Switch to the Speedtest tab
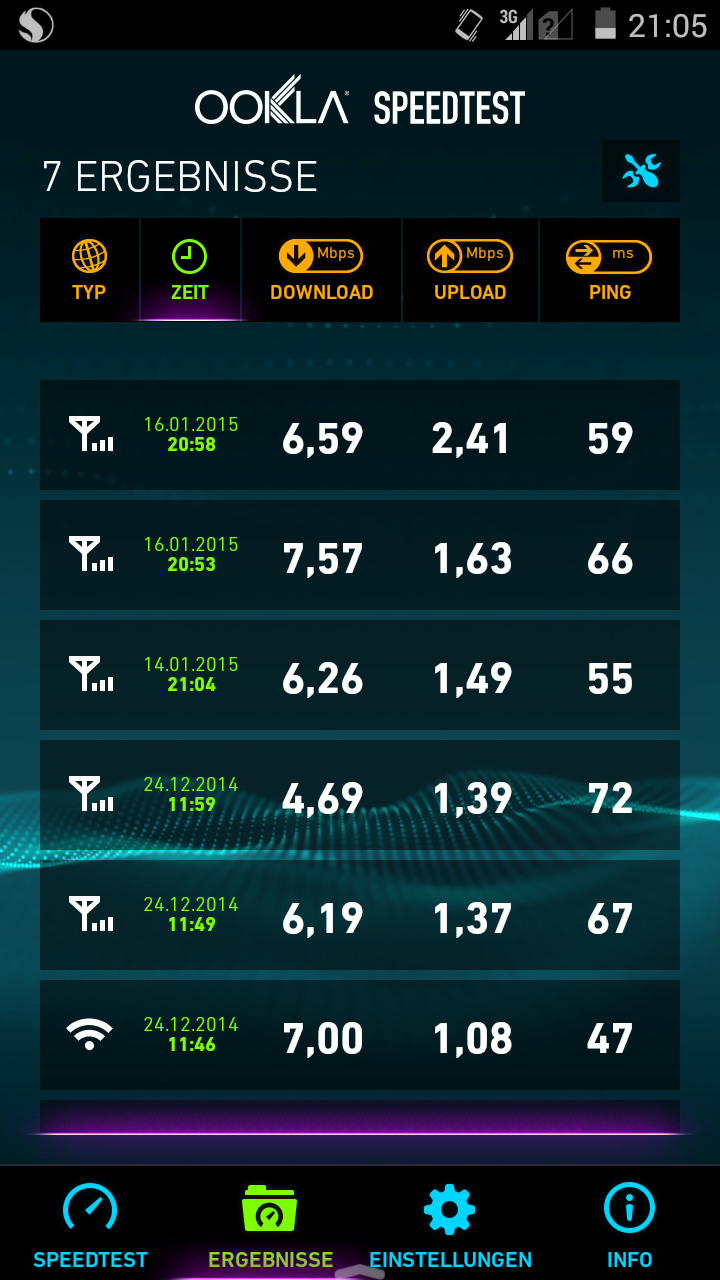Image resolution: width=720 pixels, height=1280 pixels. [x=90, y=1225]
